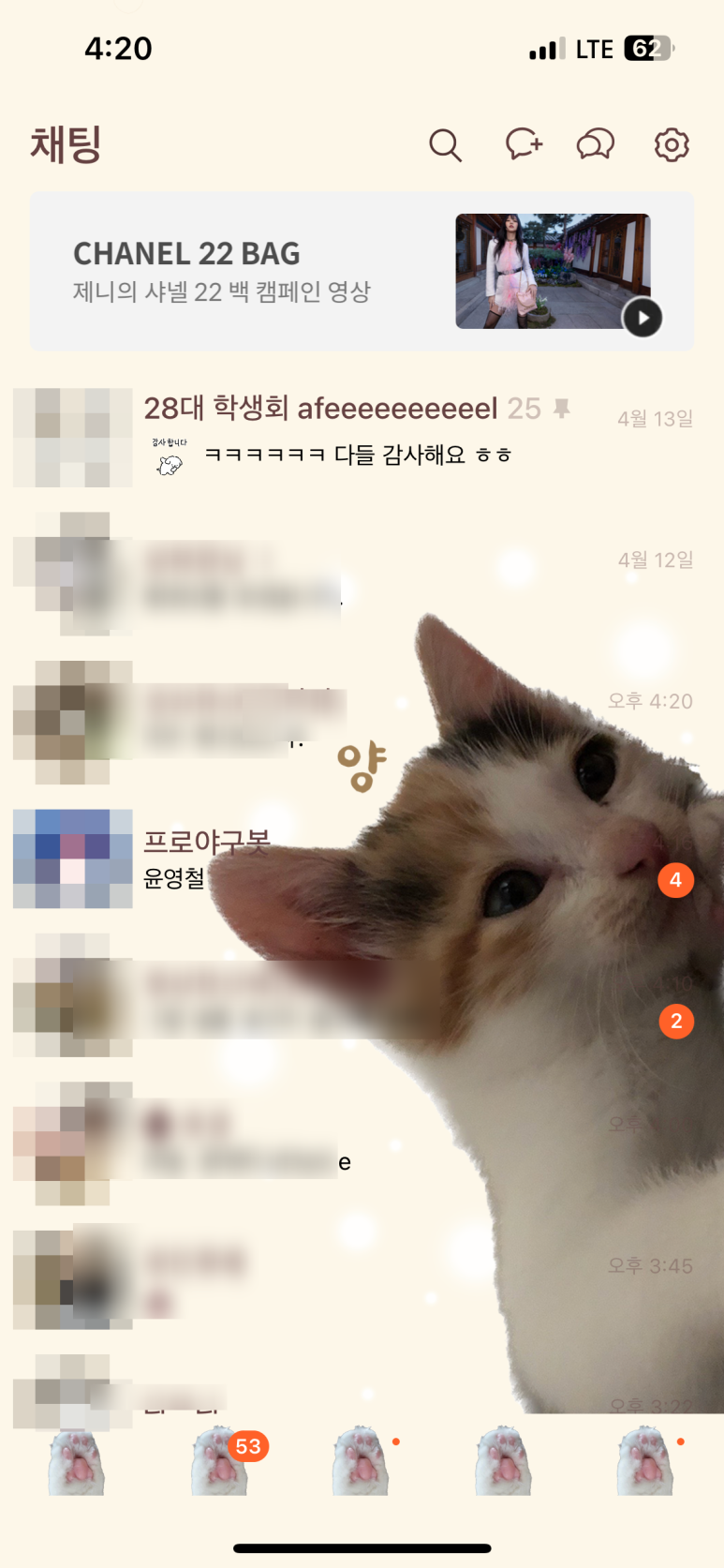This screenshot has height=1568, width=724.
Task: Open the open-chat bubbles icon
Action: 596,144
